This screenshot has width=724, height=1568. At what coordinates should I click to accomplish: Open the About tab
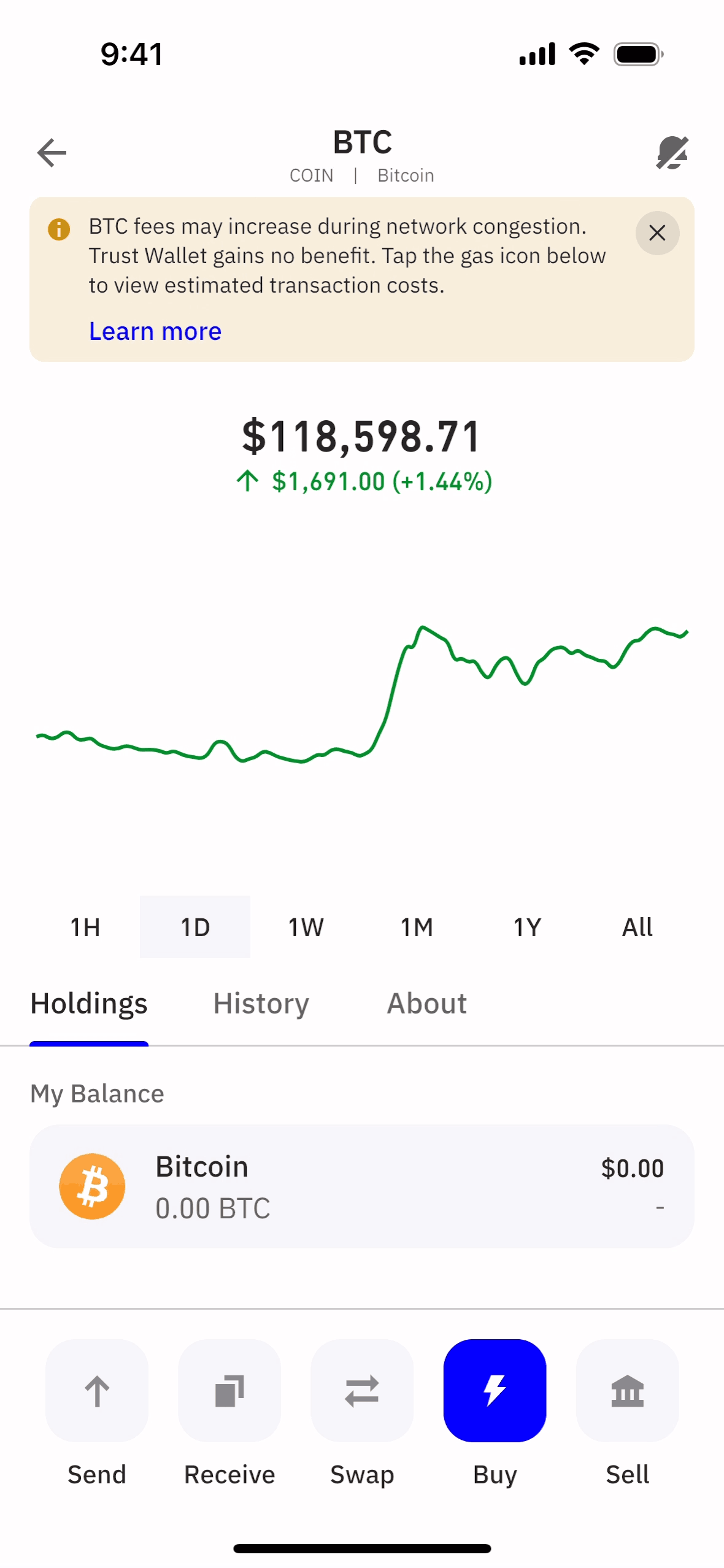pos(426,1004)
